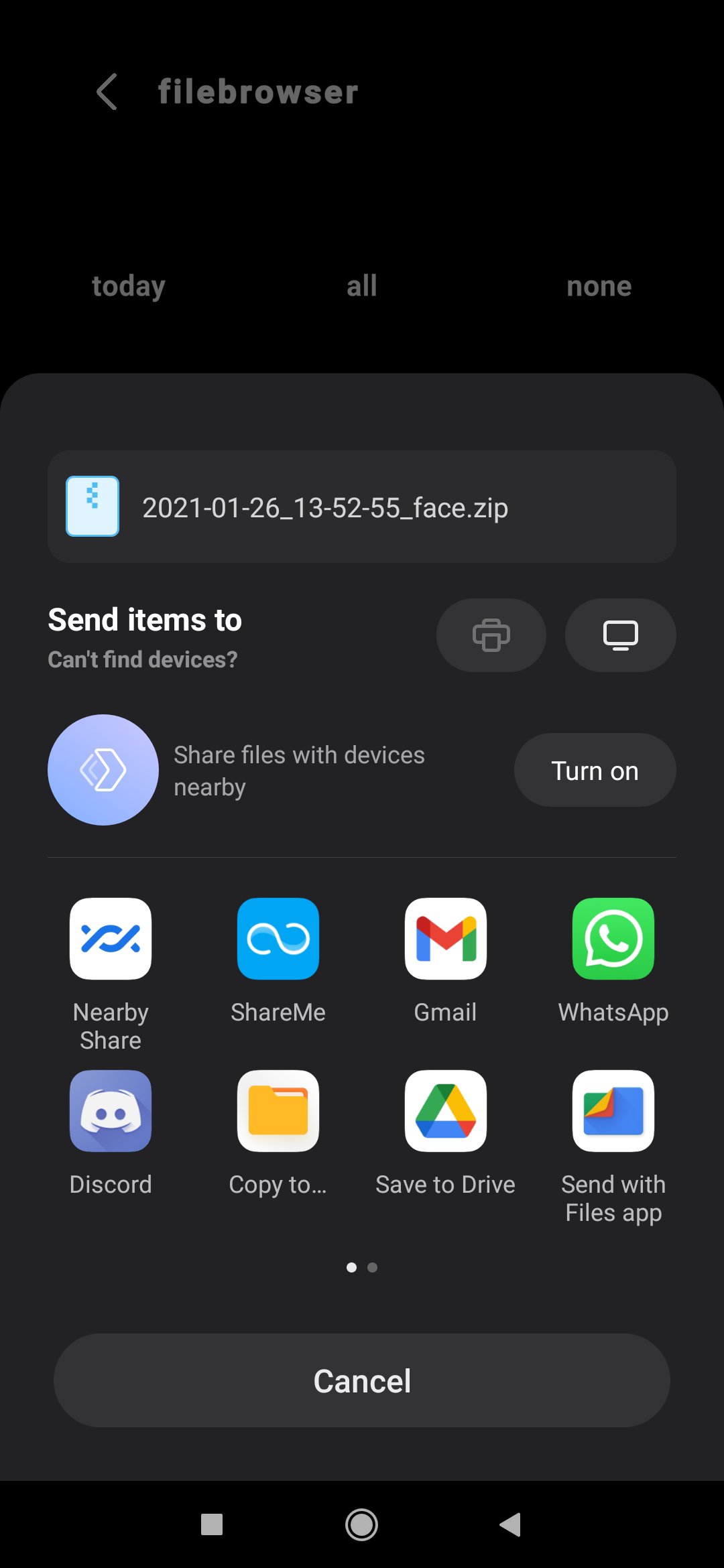Open the "Can't find devices?" help link

[x=143, y=659]
